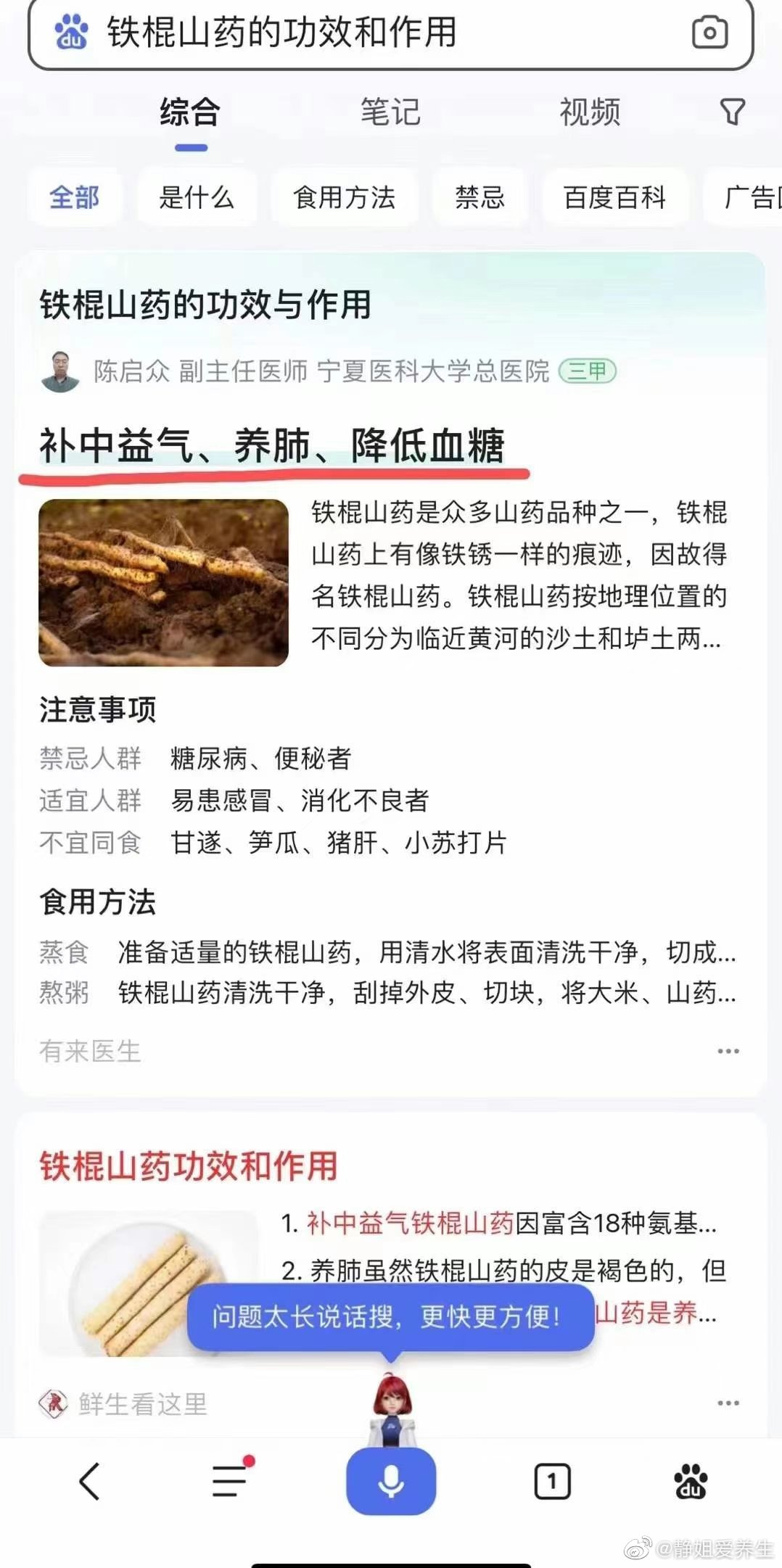The width and height of the screenshot is (782, 1568).
Task: Open more options for 有来医生 result
Action: pos(728,1051)
